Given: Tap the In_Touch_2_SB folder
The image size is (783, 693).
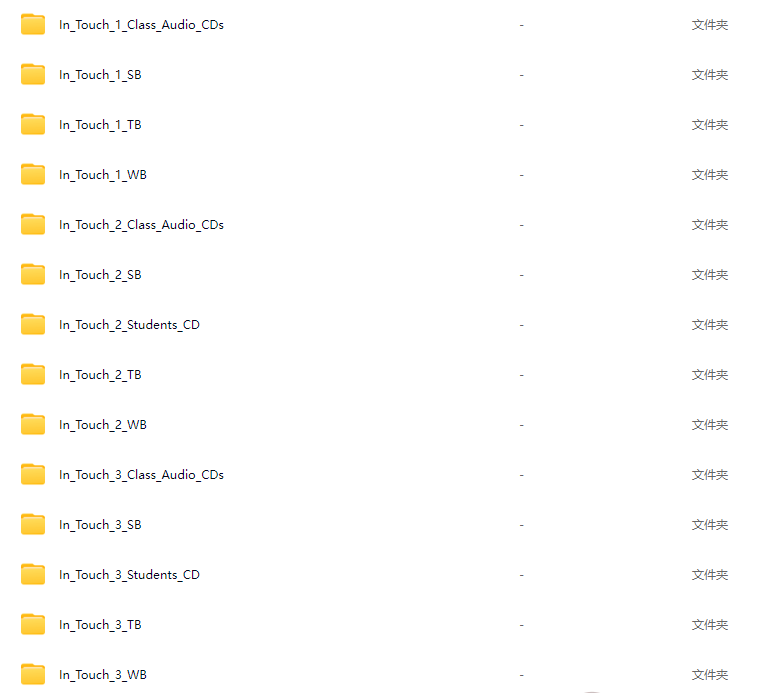Looking at the screenshot, I should pos(100,275).
